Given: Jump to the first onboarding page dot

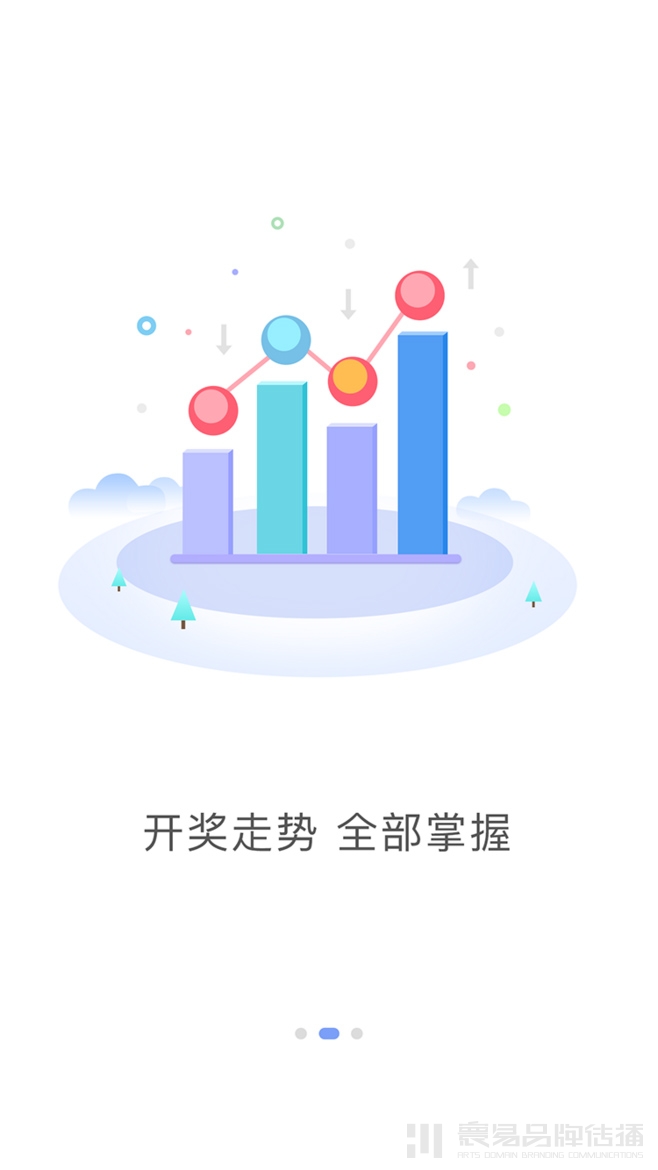Looking at the screenshot, I should [x=301, y=1033].
